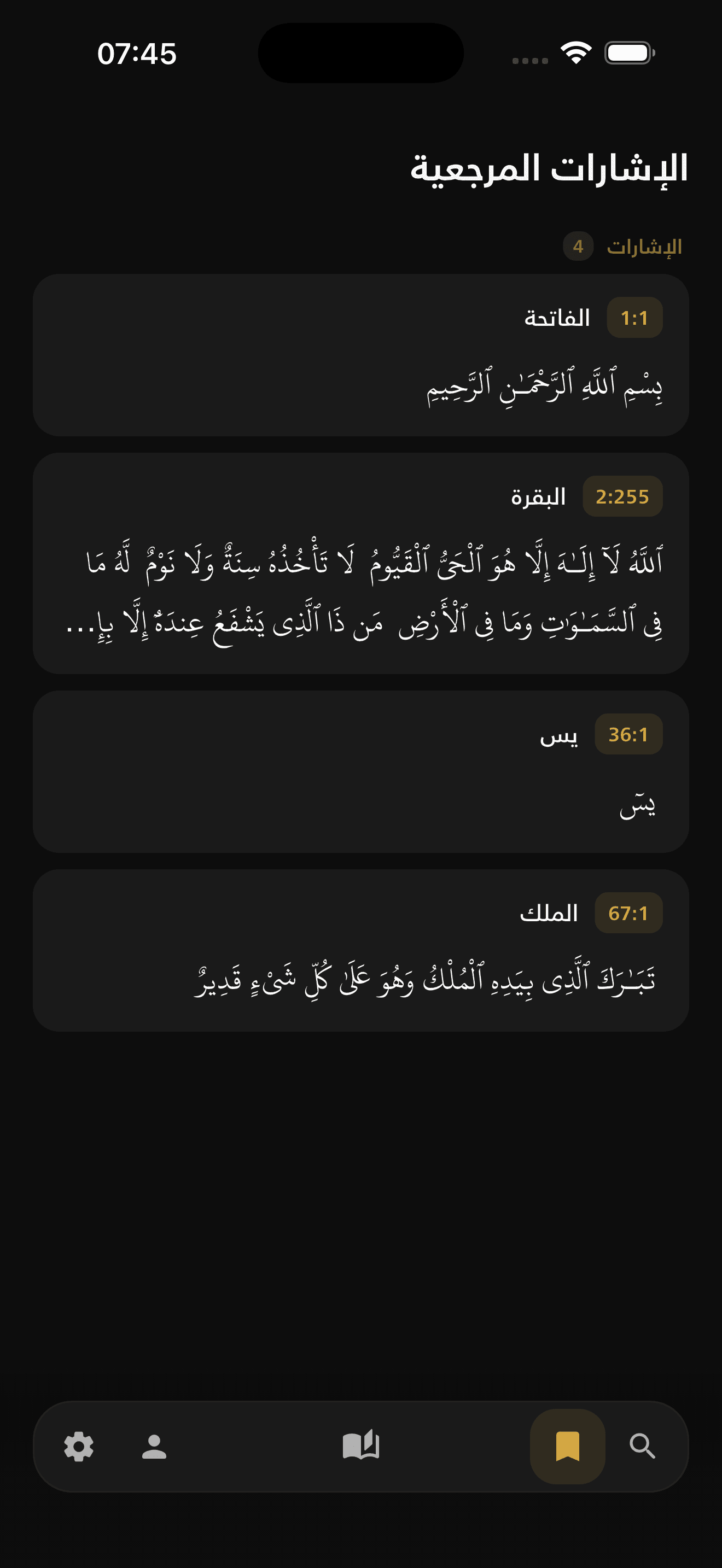The width and height of the screenshot is (722, 1568).
Task: Tap the 1:1 verse badge for Al-Fatiha
Action: (x=634, y=317)
